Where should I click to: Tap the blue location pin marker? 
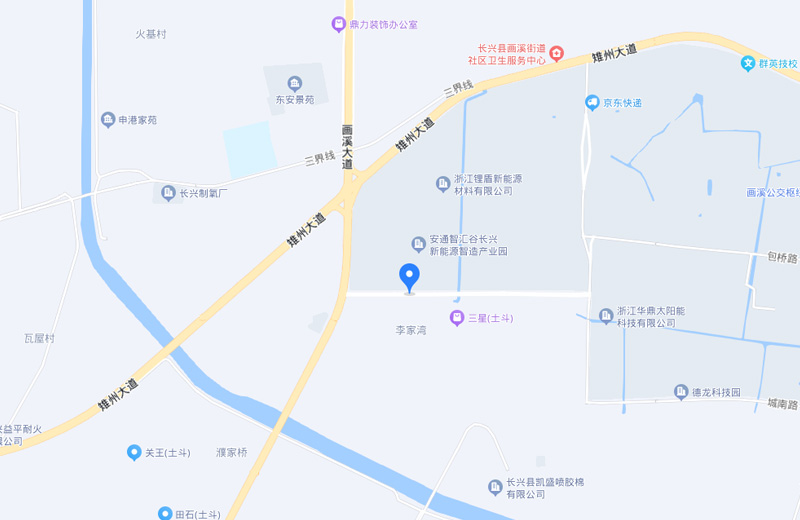tap(409, 276)
